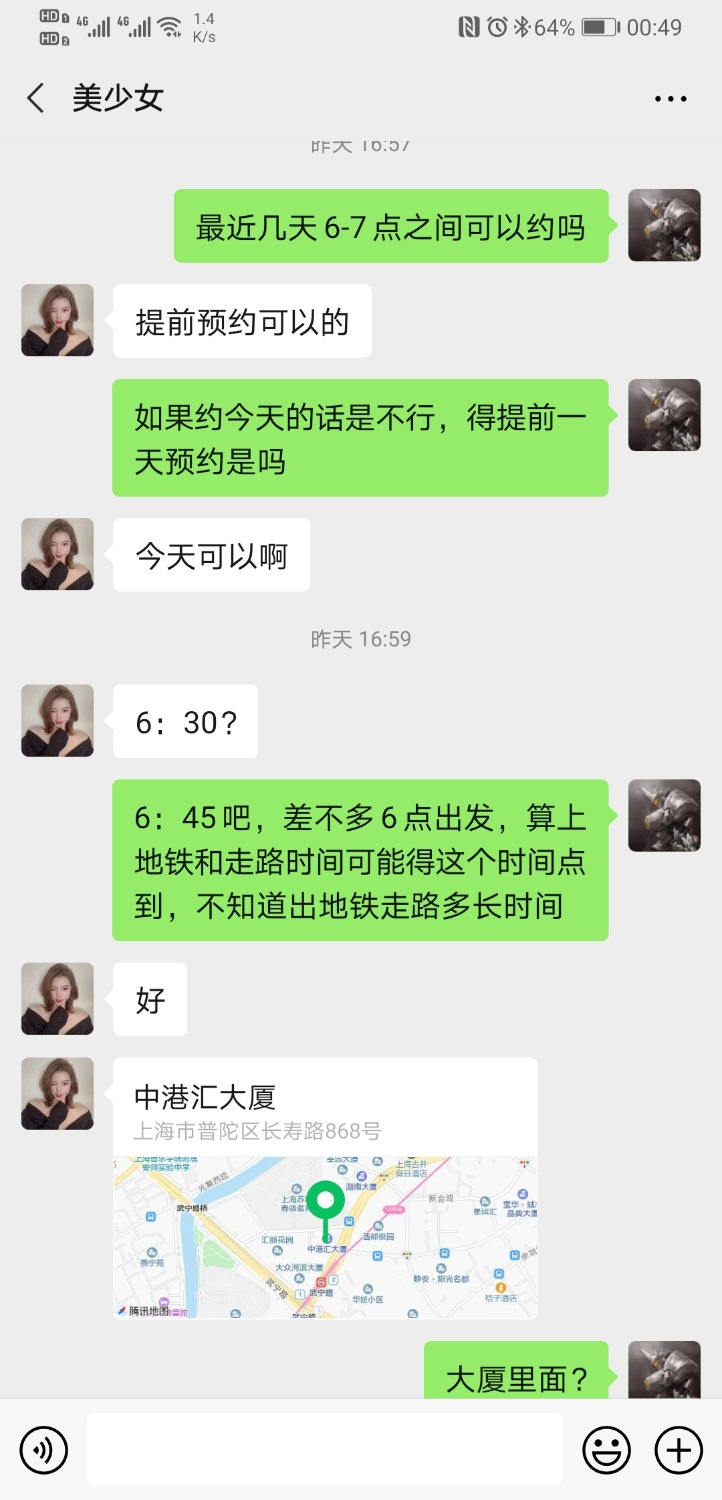The width and height of the screenshot is (722, 1500).
Task: Tap the 大厦里面？ message bubble
Action: point(516,1377)
